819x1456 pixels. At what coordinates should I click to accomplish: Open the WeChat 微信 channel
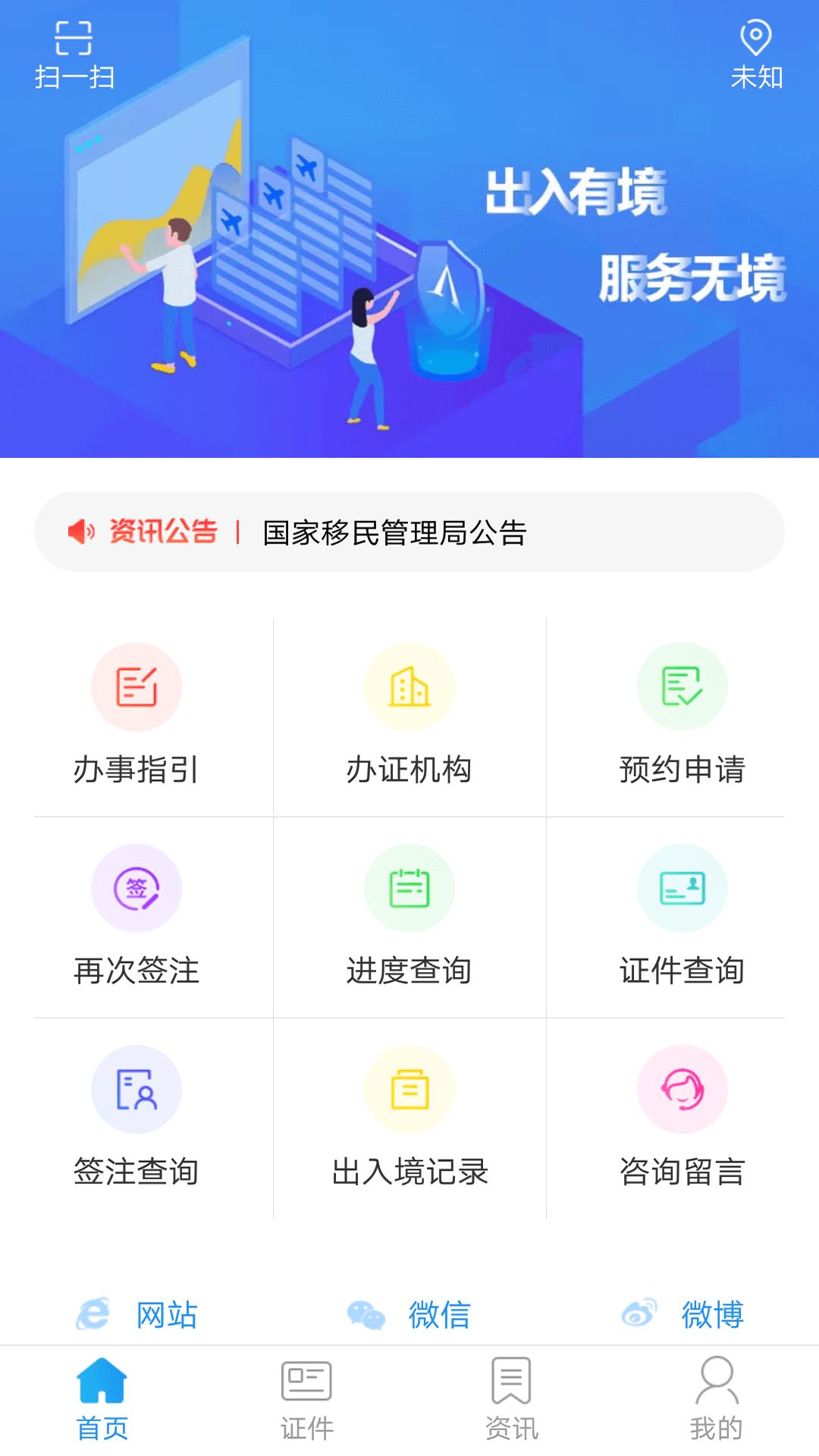pyautogui.click(x=409, y=1316)
